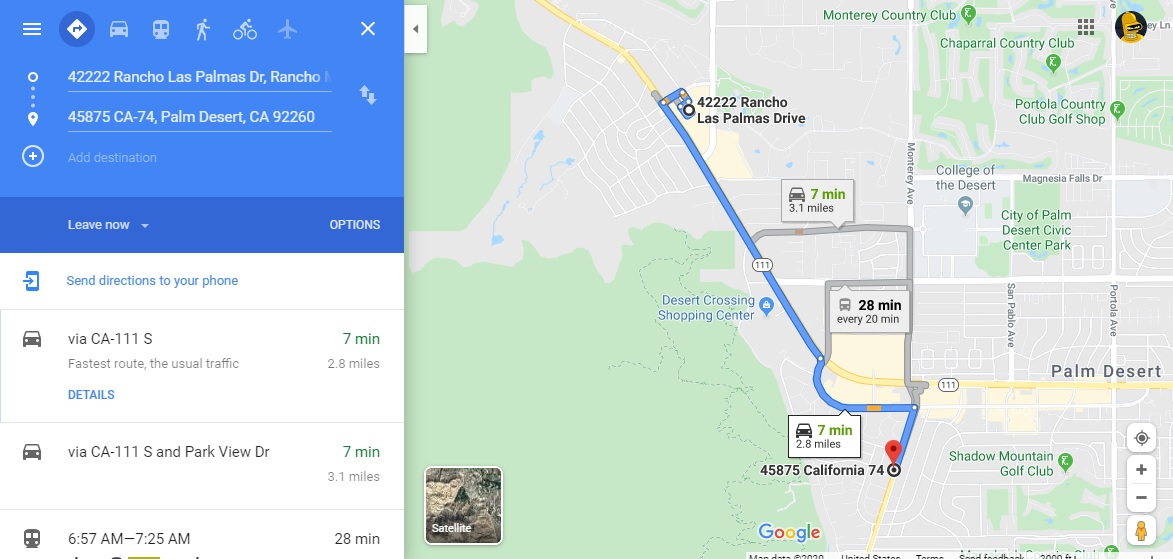Expand the Leave now dropdown
The image size is (1173, 559).
[x=108, y=224]
